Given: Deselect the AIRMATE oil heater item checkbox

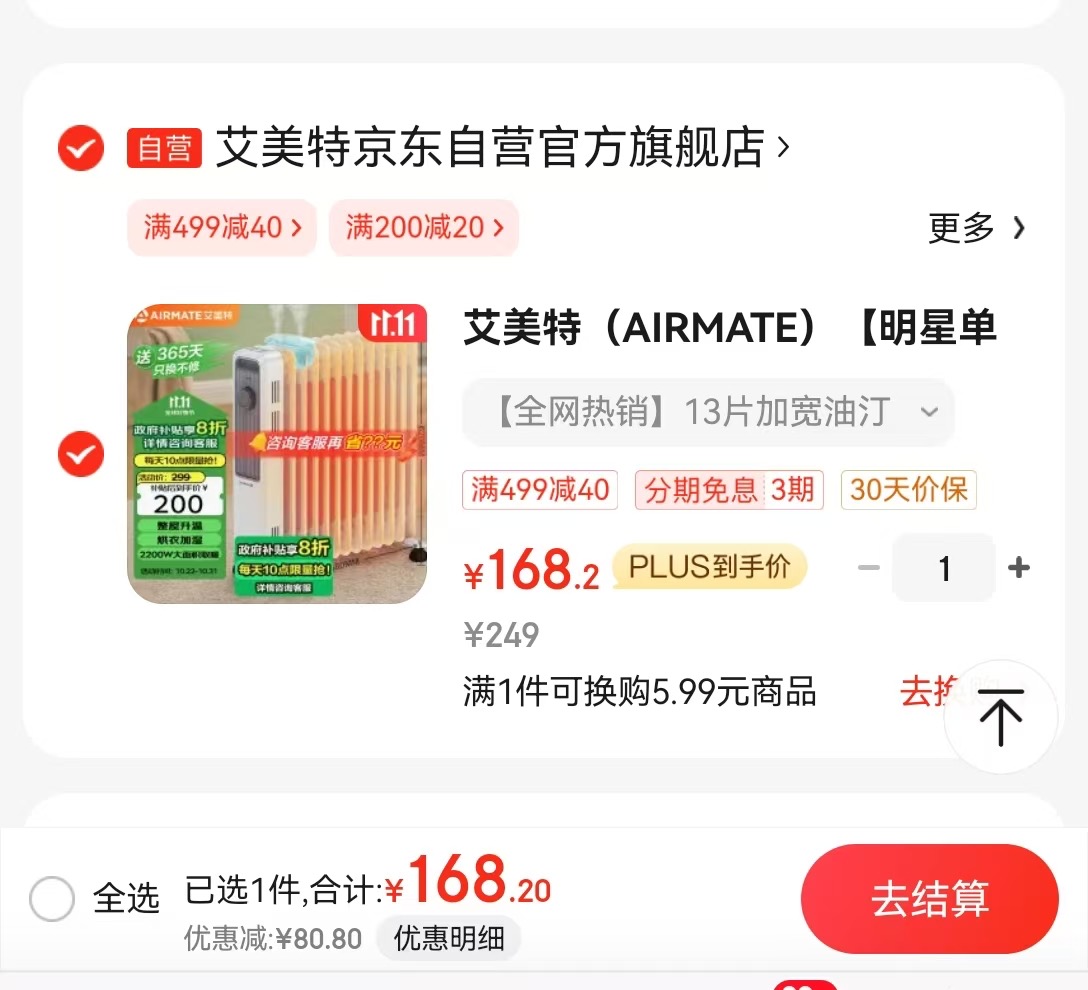Looking at the screenshot, I should 80,455.
